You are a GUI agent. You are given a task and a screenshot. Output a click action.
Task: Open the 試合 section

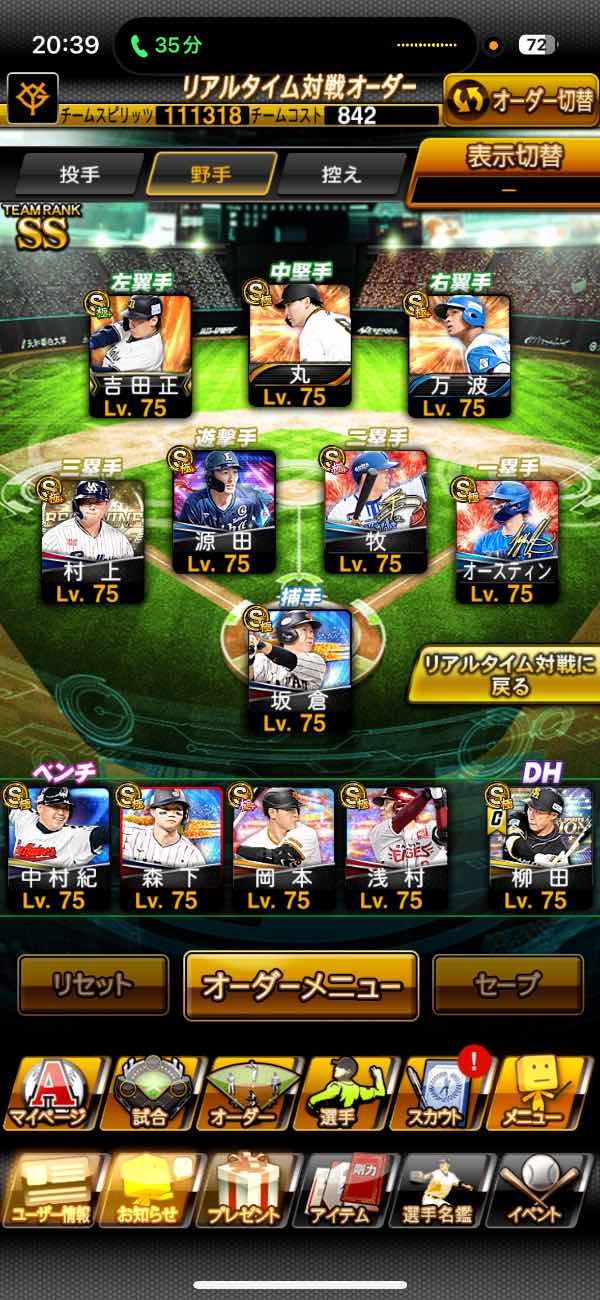150,1093
